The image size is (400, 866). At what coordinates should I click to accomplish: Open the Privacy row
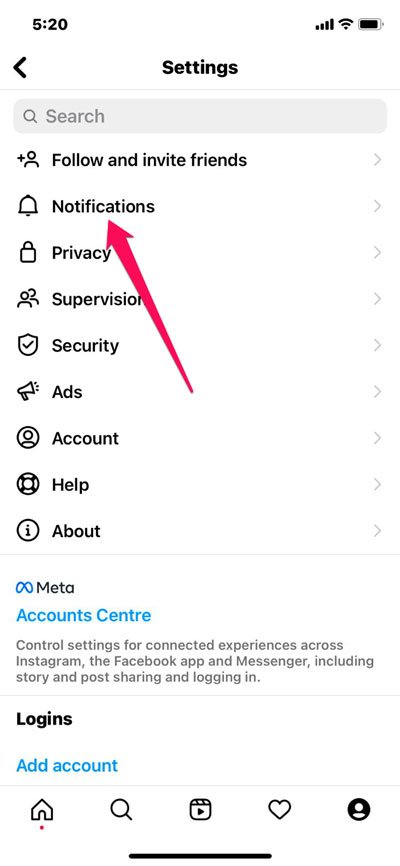[200, 253]
